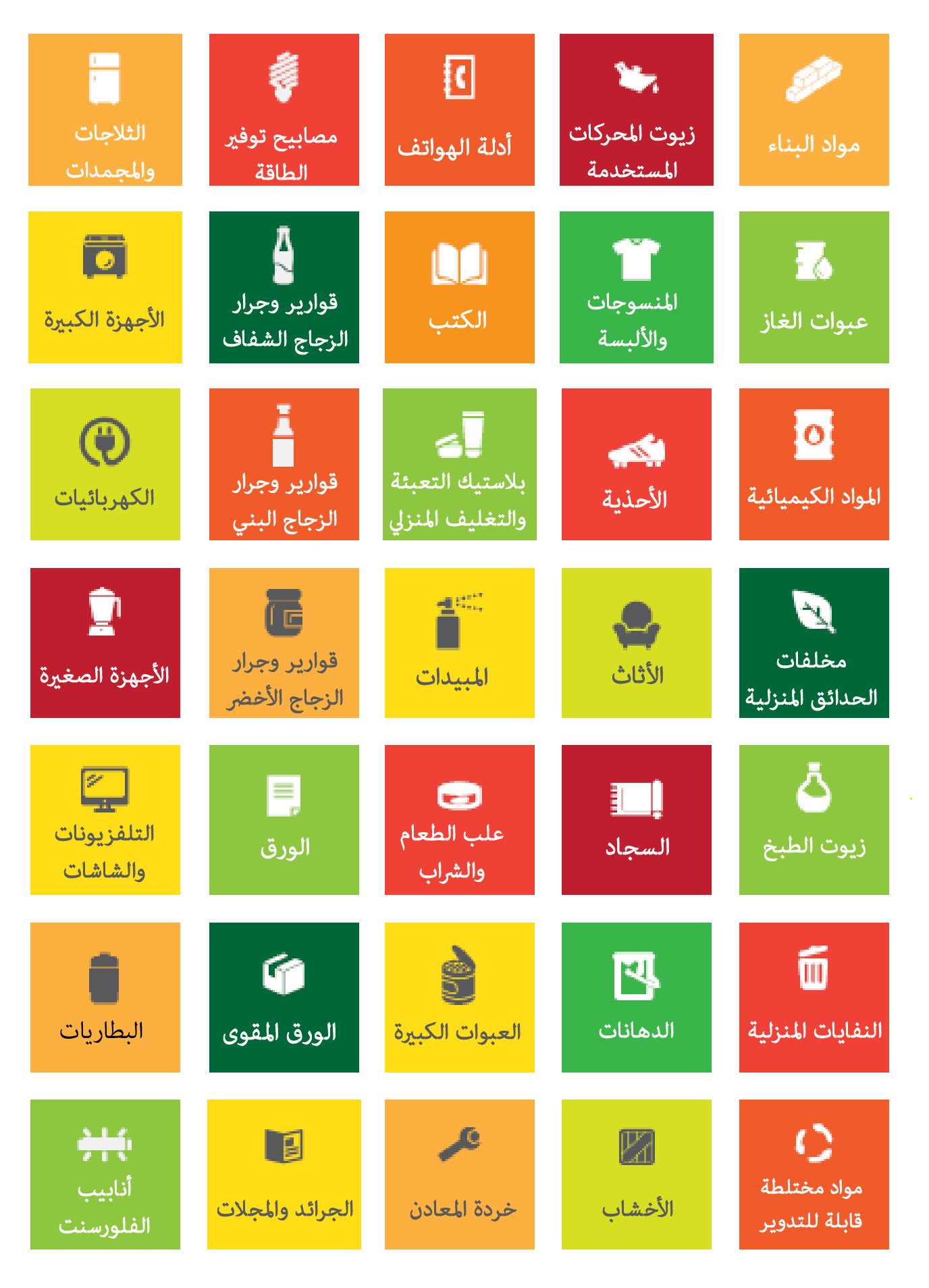Tap the عبوات الغاز tile
This screenshot has height=1288, width=929.
click(x=814, y=287)
